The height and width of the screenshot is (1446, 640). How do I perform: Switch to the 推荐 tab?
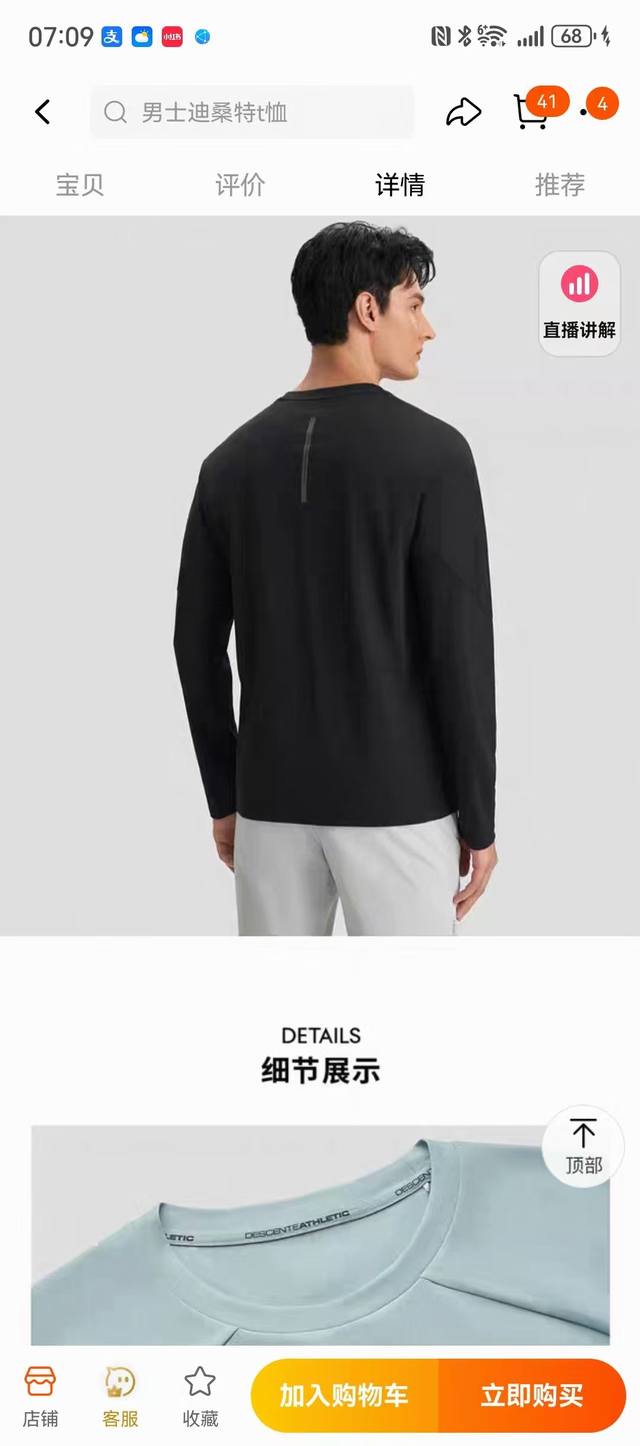click(560, 185)
